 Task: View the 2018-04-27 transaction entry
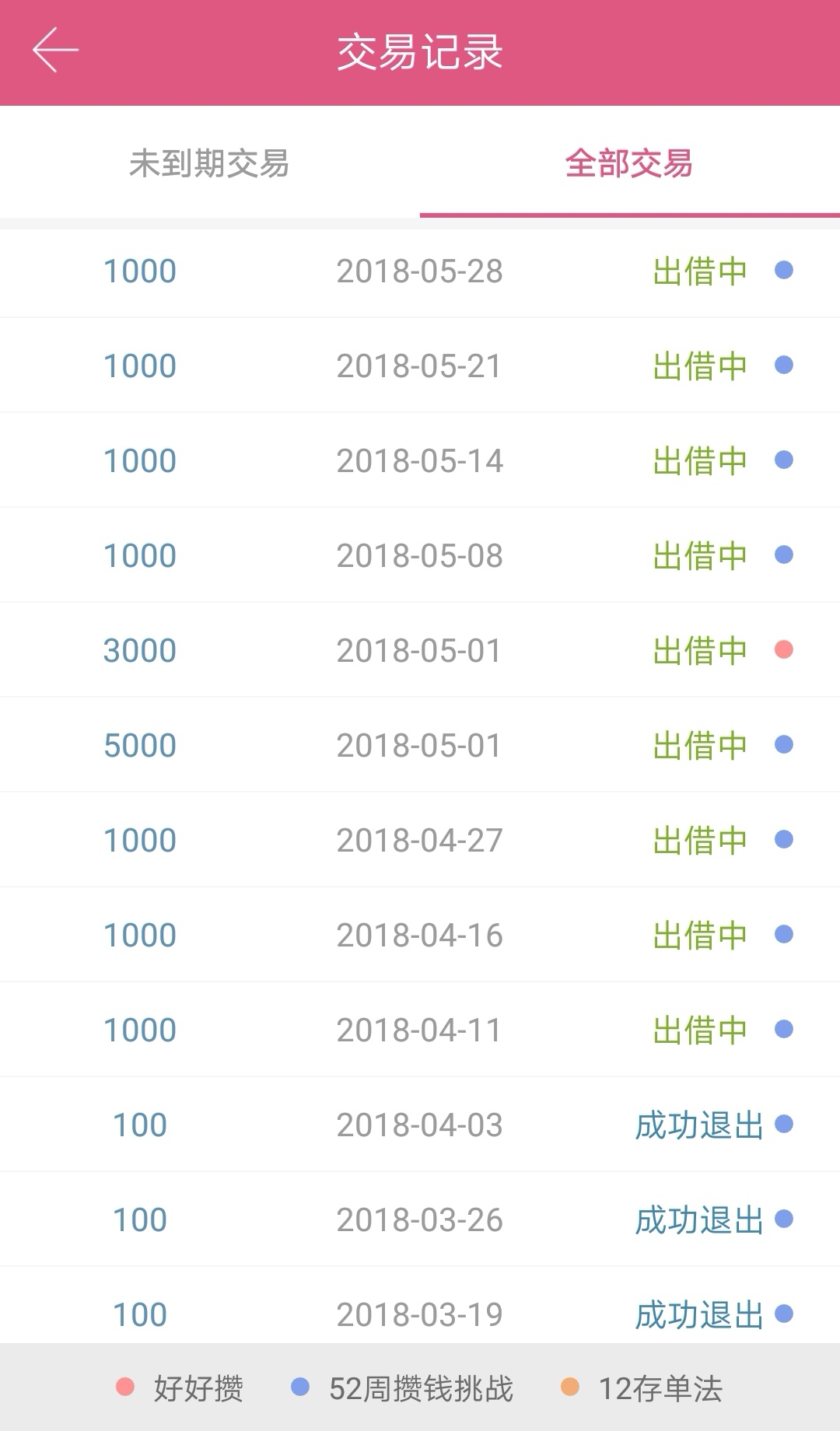pyautogui.click(x=420, y=840)
